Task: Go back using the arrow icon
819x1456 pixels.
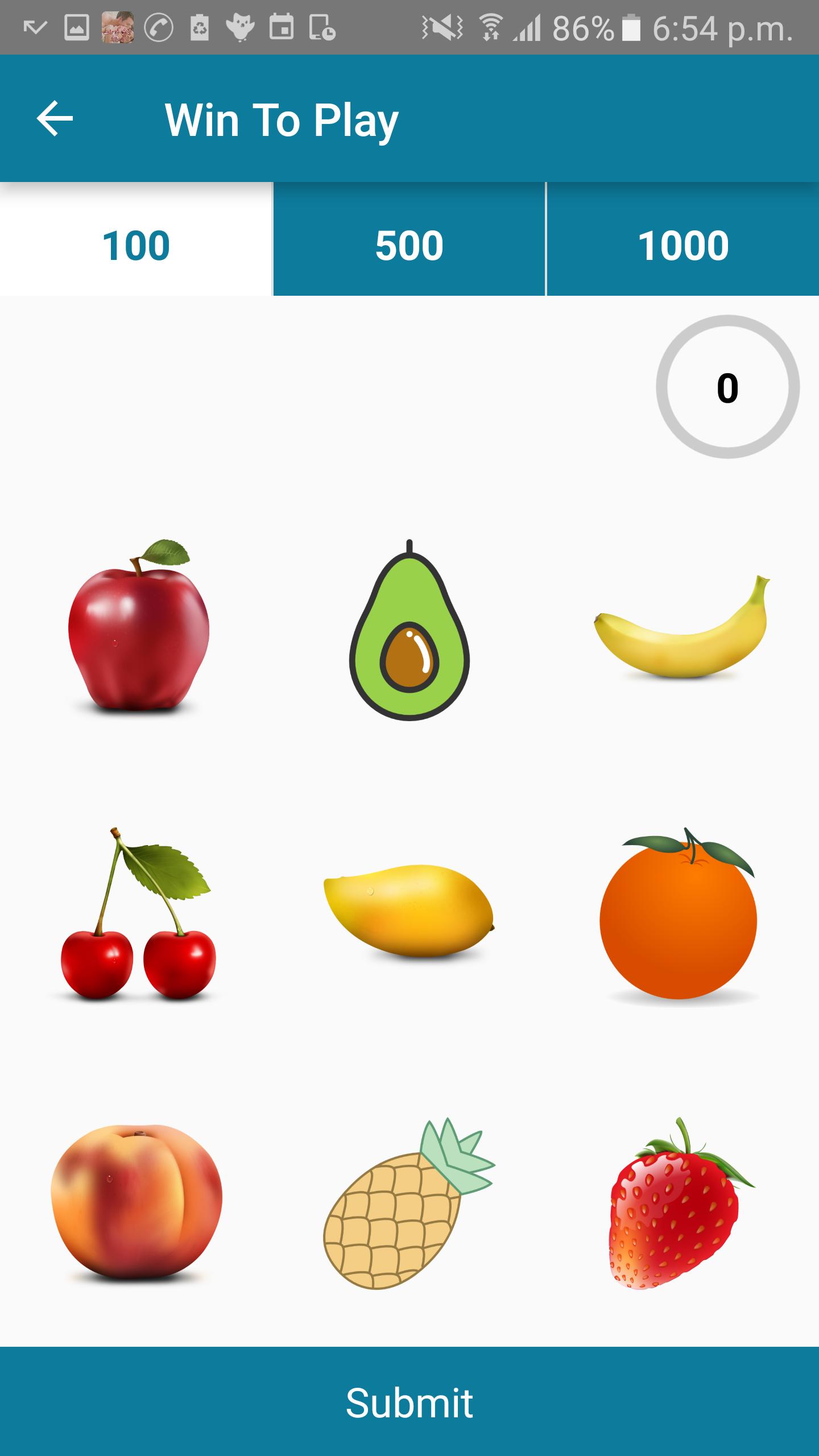Action: (55, 119)
